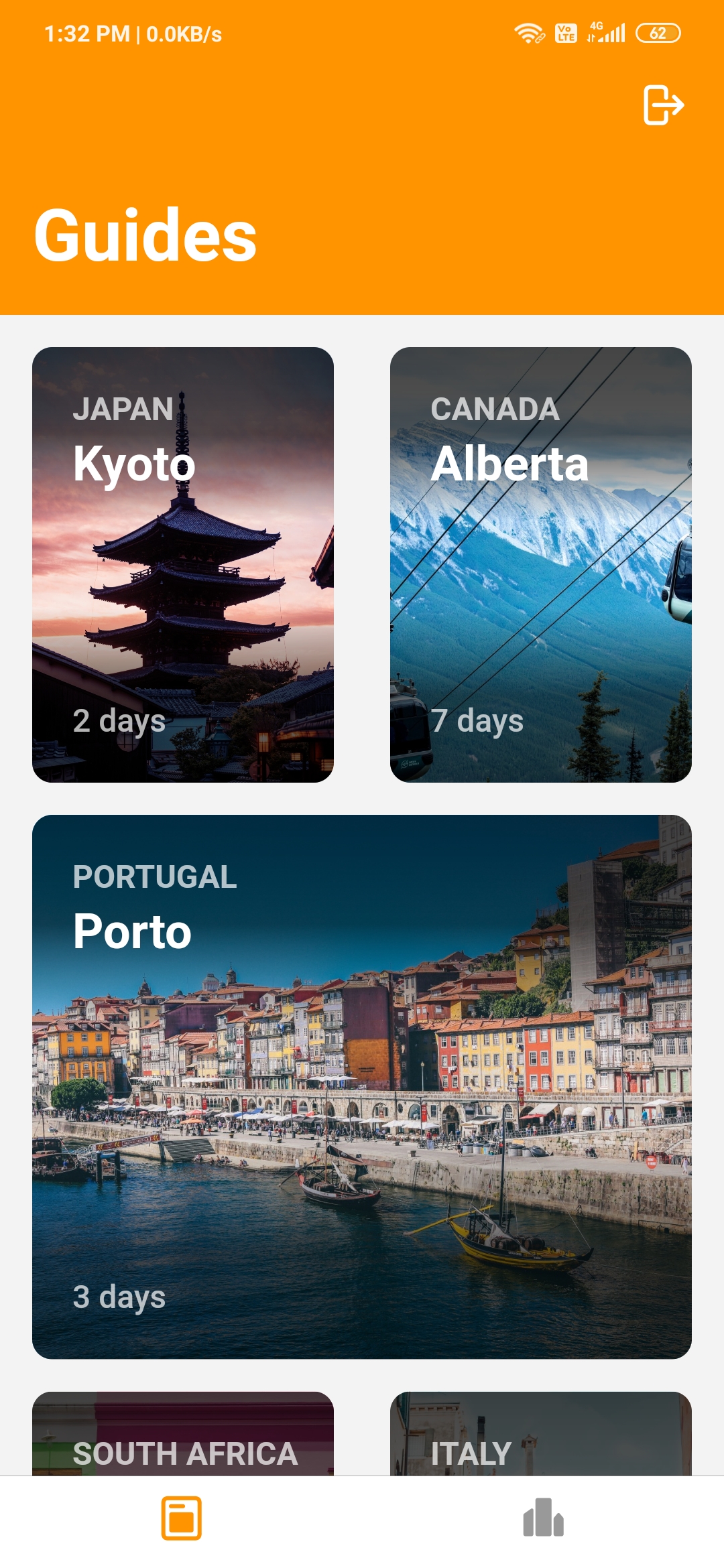View the Porto, Portugal guide
The height and width of the screenshot is (1568, 724).
[362, 1087]
